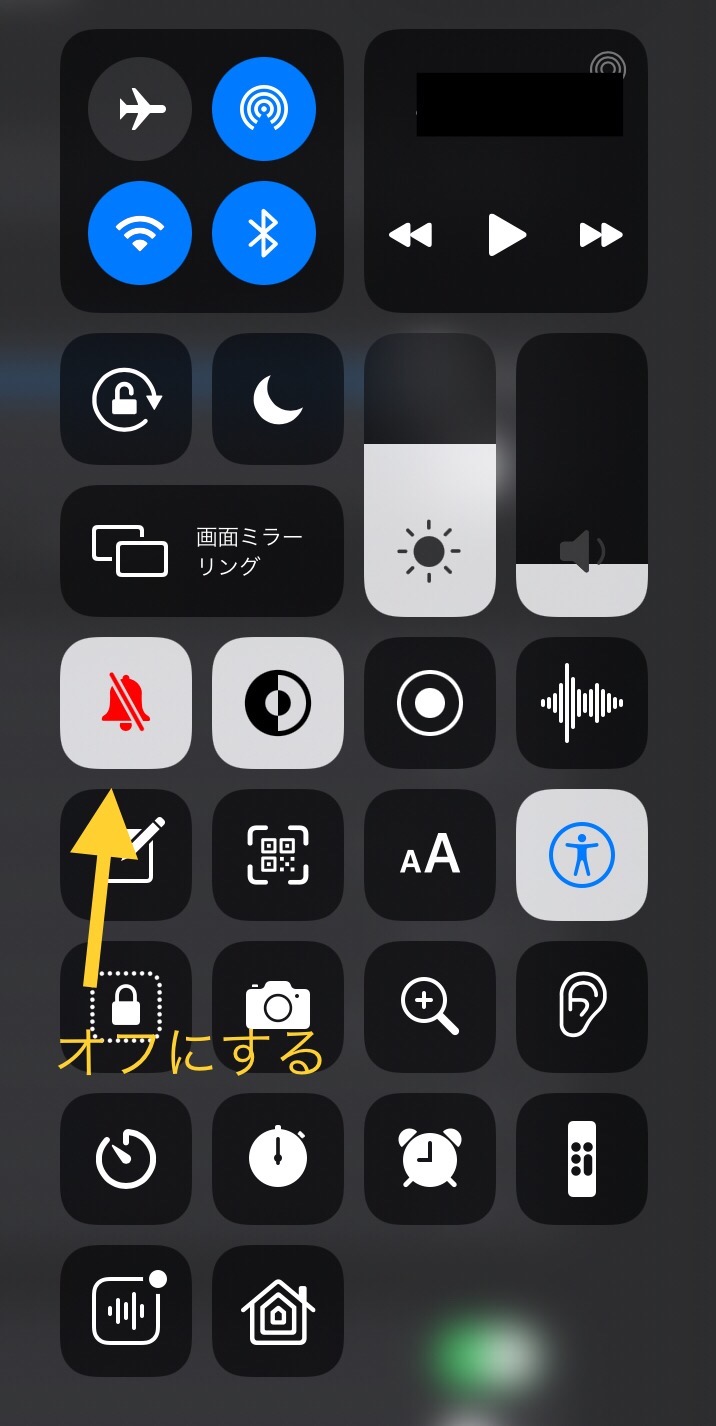Open 画面ミラーリング screen mirroring
Image resolution: width=716 pixels, height=1426 pixels.
202,551
